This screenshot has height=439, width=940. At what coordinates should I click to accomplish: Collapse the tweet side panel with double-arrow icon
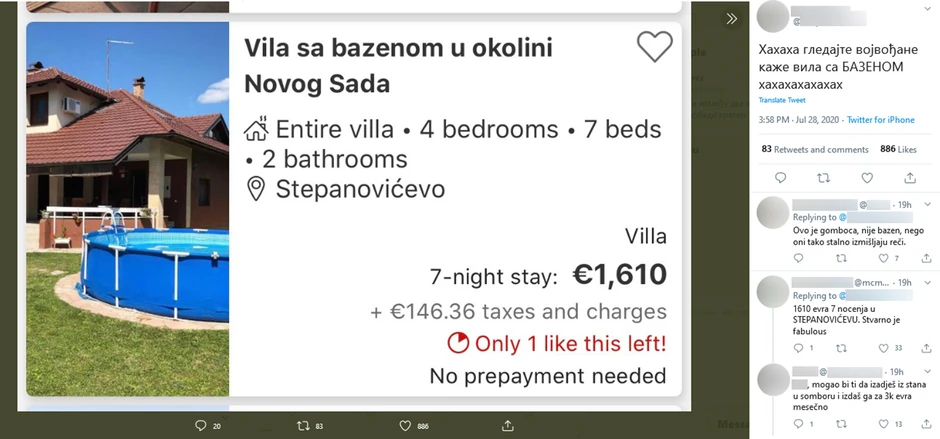[731, 18]
